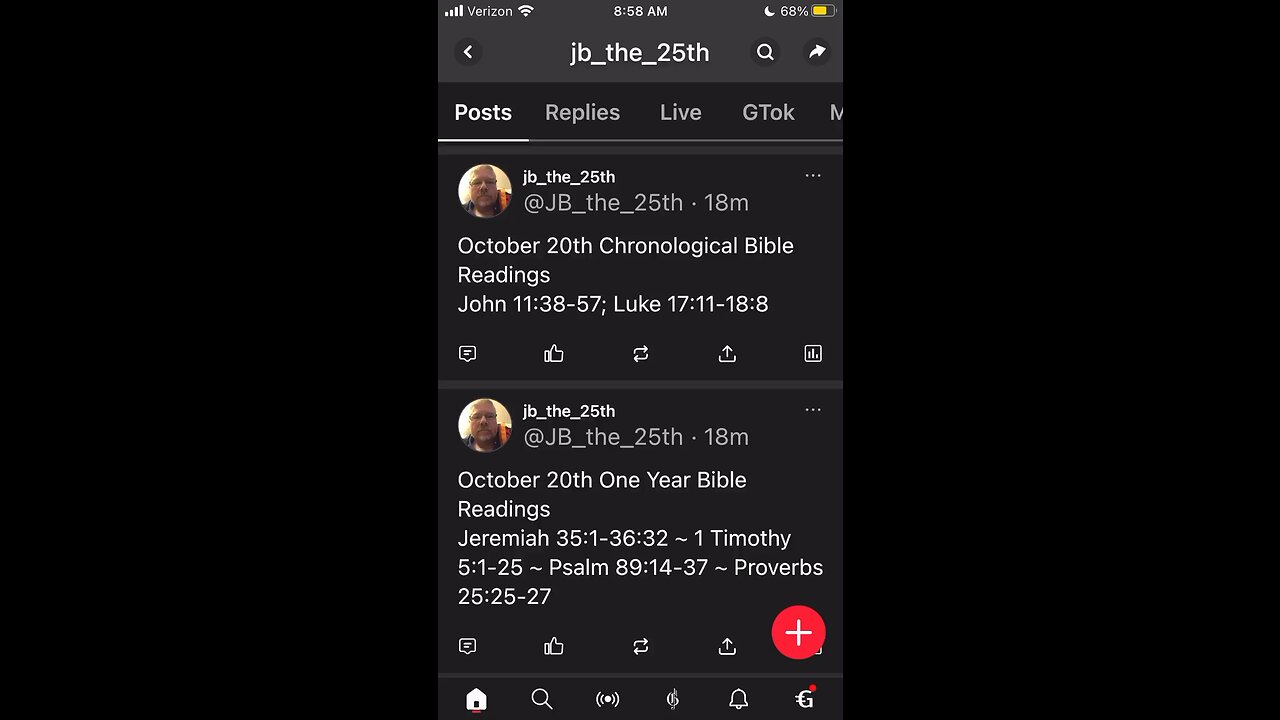This screenshot has height=720, width=1280.
Task: Like the Chronological Bible Readings post
Action: (x=554, y=354)
